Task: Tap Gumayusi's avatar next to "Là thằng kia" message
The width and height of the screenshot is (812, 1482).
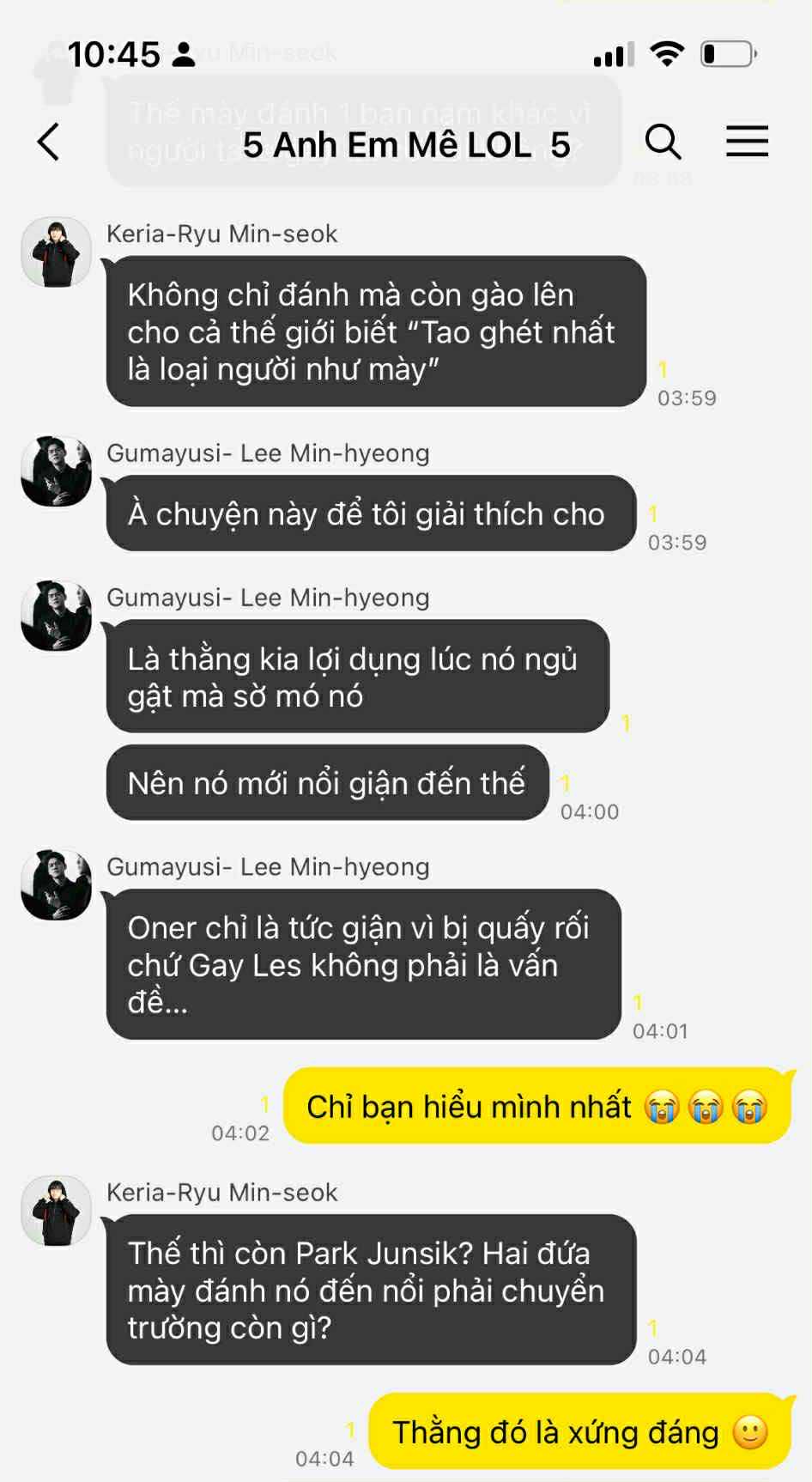Action: 57,615
